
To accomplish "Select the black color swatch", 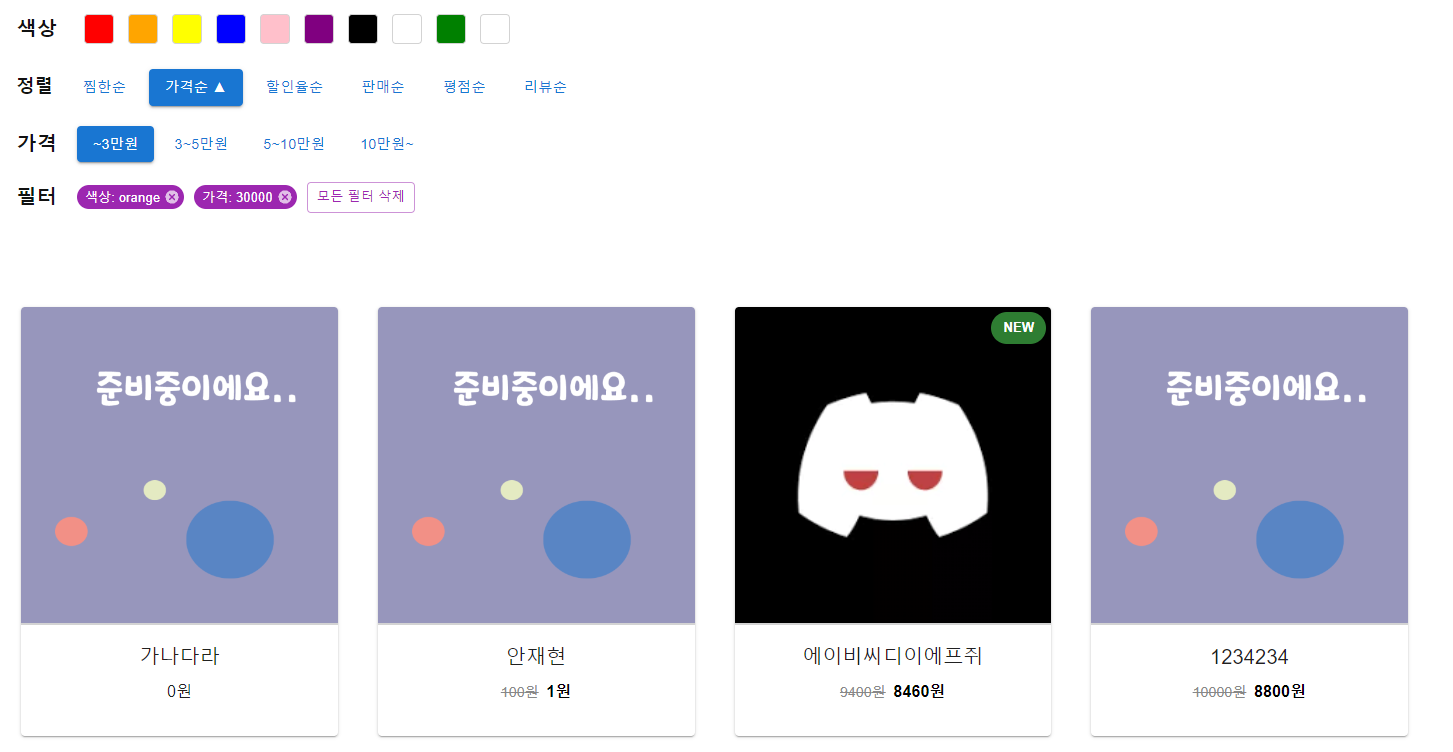I will pyautogui.click(x=363, y=29).
